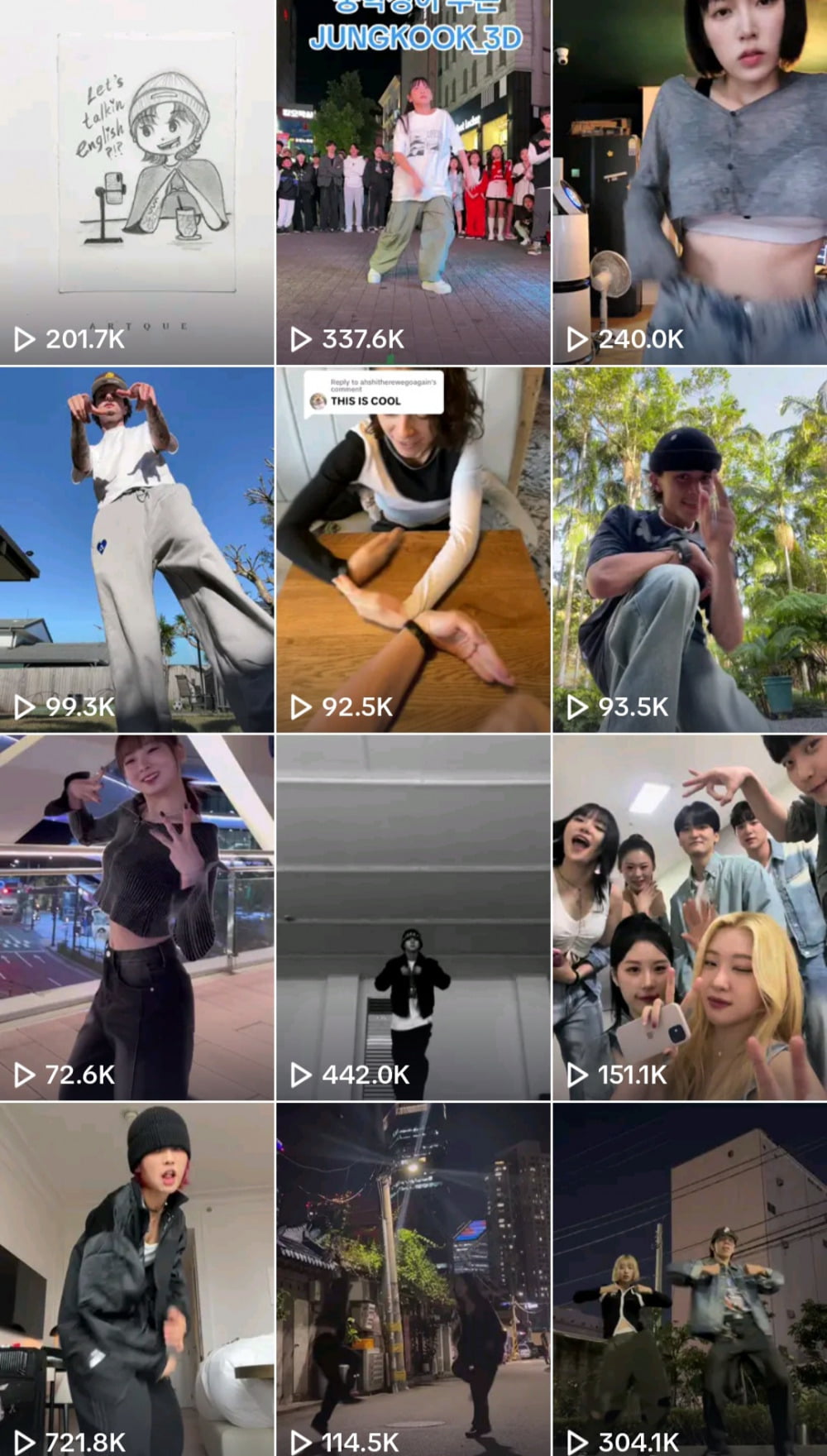Viewport: 827px width, 1456px height.
Task: Play the JUNGKOOK_3D street dance video
Action: point(413,182)
